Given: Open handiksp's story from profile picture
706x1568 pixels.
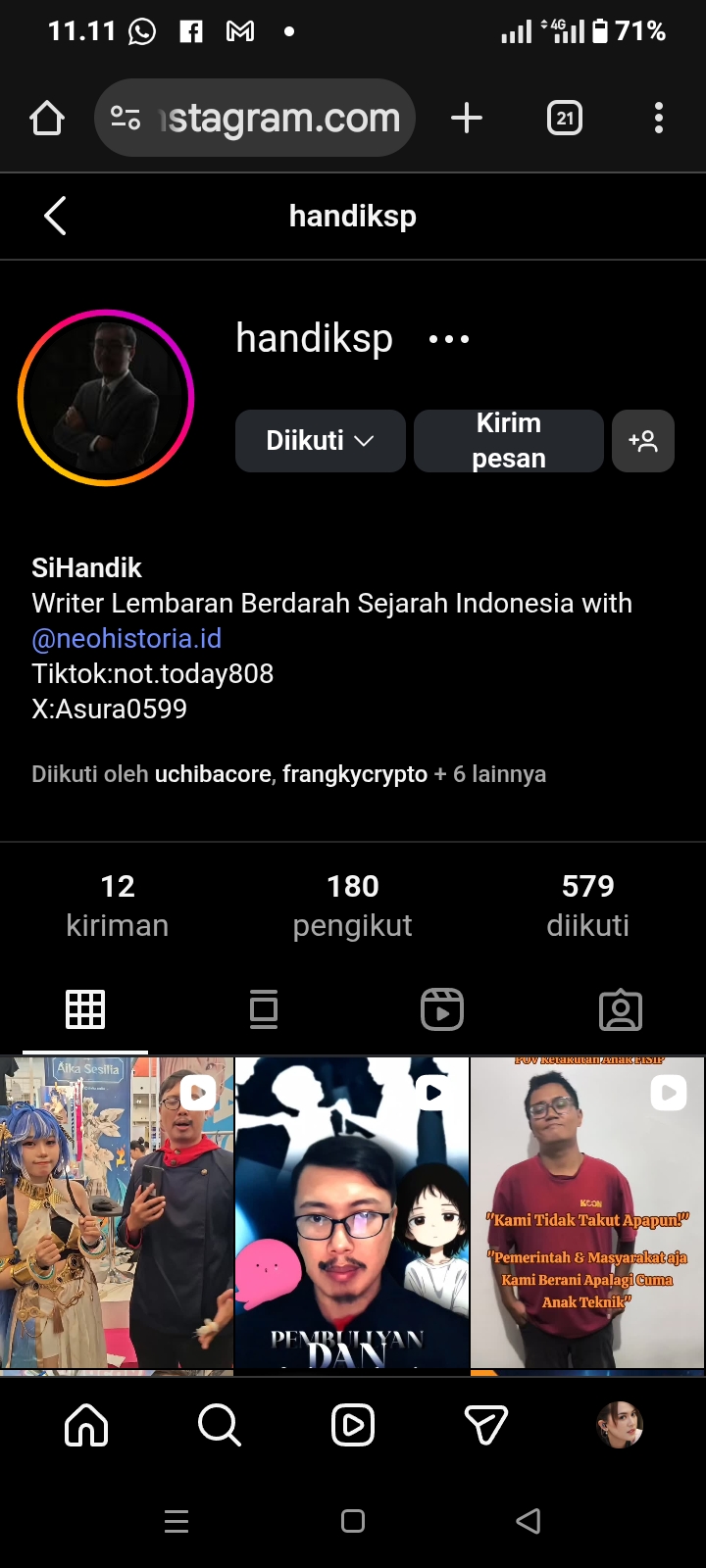Looking at the screenshot, I should (x=106, y=398).
